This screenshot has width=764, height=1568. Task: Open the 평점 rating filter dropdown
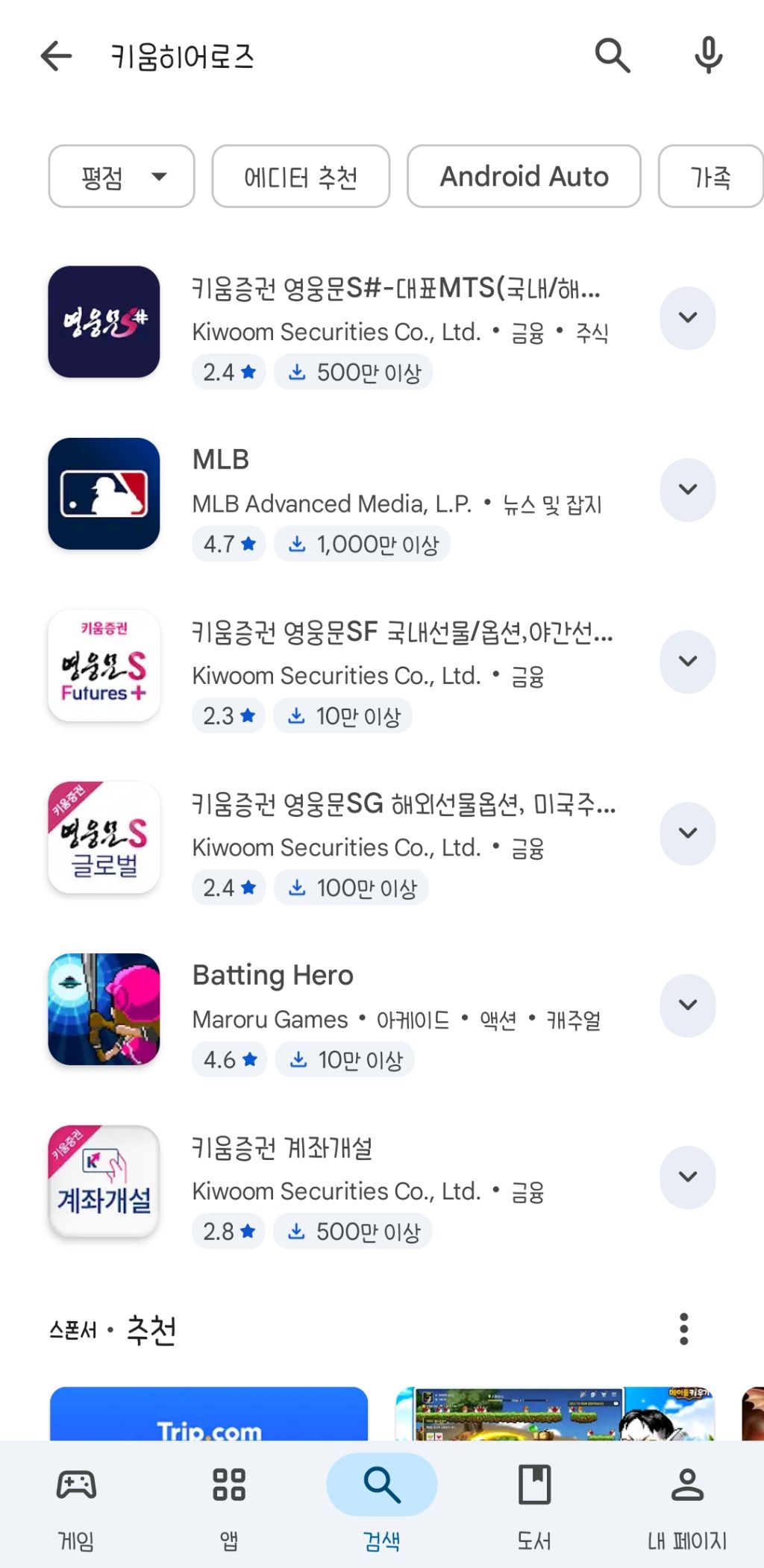(x=122, y=177)
